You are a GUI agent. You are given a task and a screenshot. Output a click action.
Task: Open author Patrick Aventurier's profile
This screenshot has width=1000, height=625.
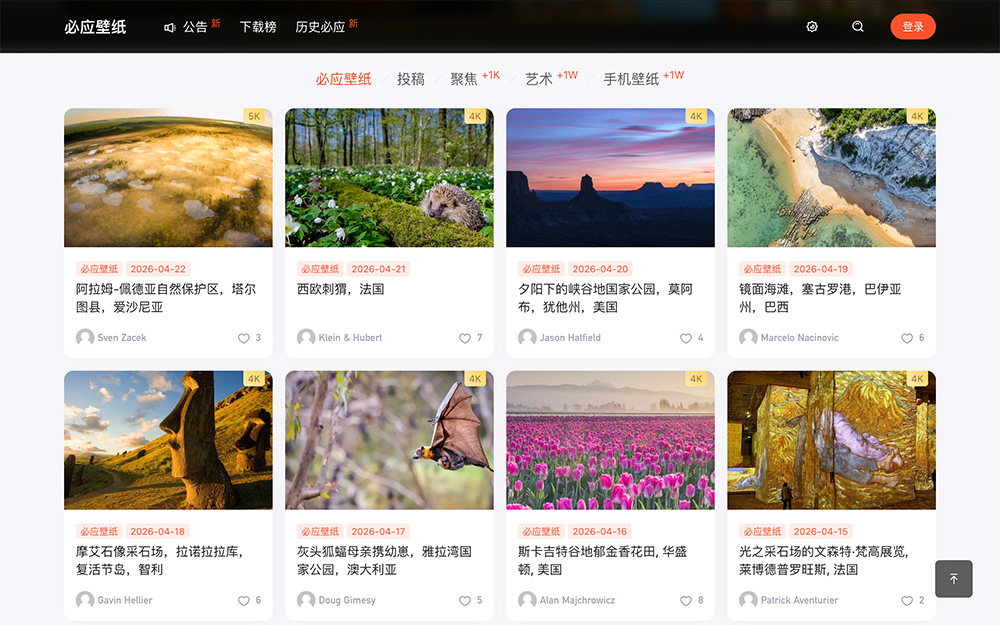tap(799, 600)
